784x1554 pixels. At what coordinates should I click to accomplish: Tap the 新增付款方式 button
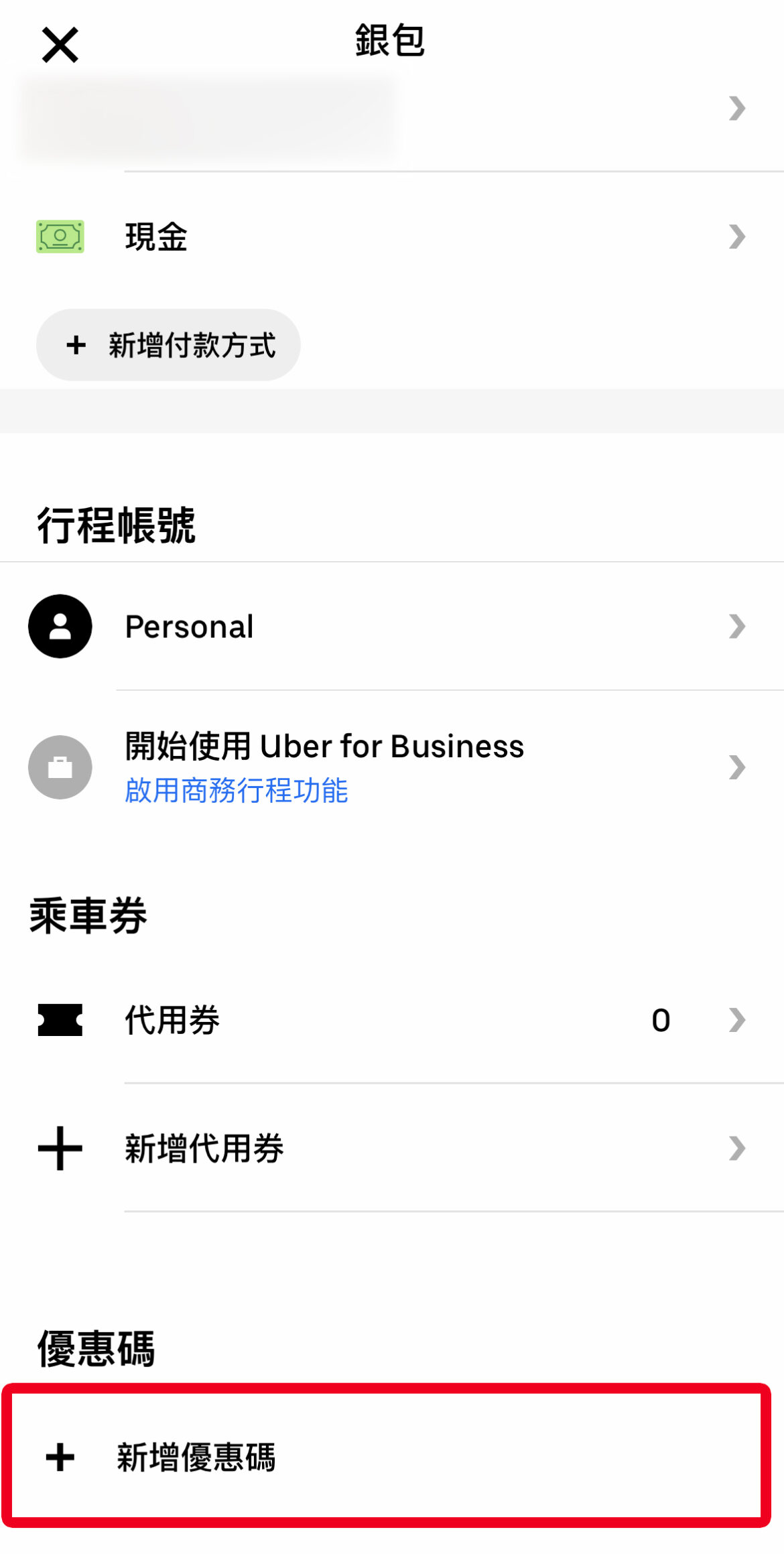(x=168, y=345)
